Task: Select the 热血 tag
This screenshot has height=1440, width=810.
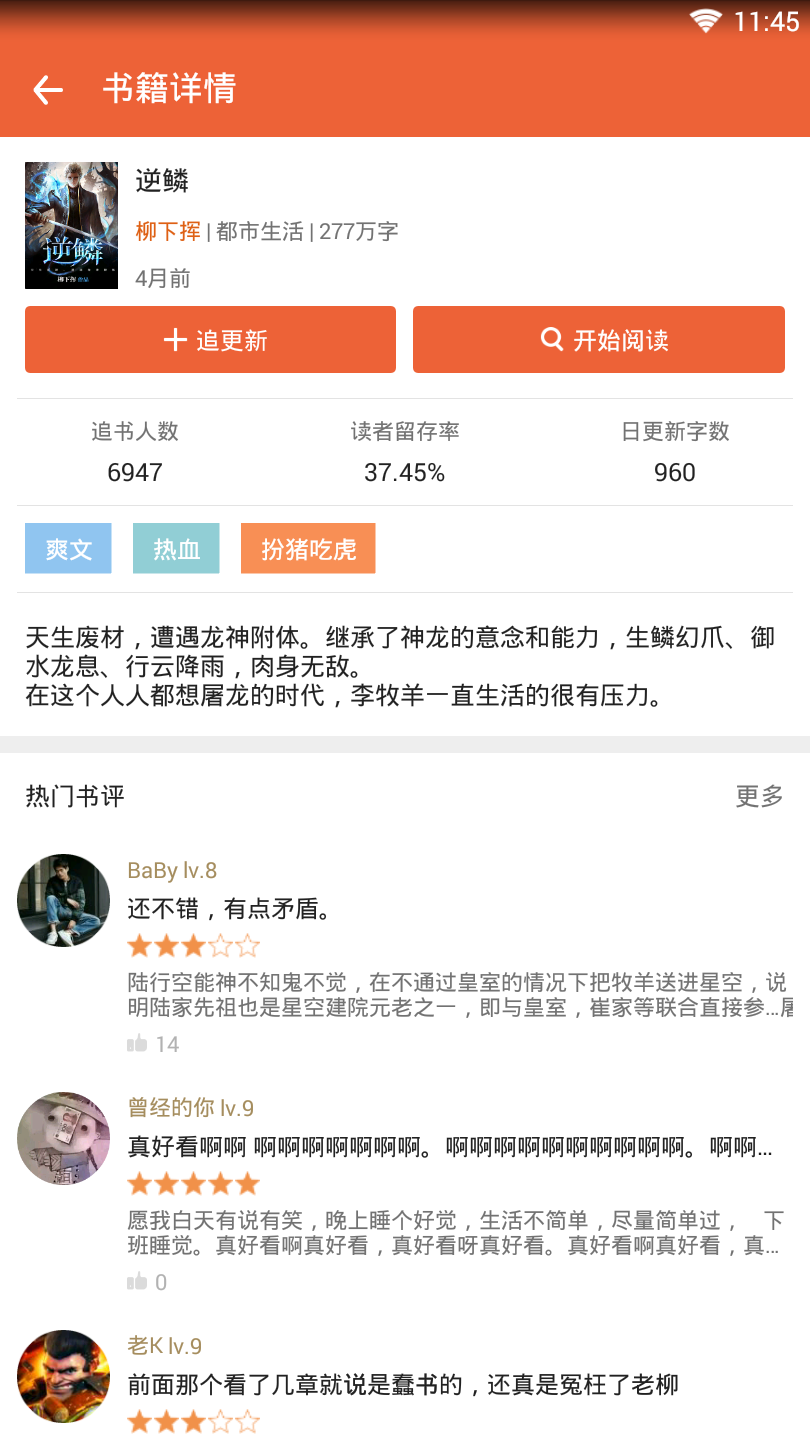Action: coord(176,549)
